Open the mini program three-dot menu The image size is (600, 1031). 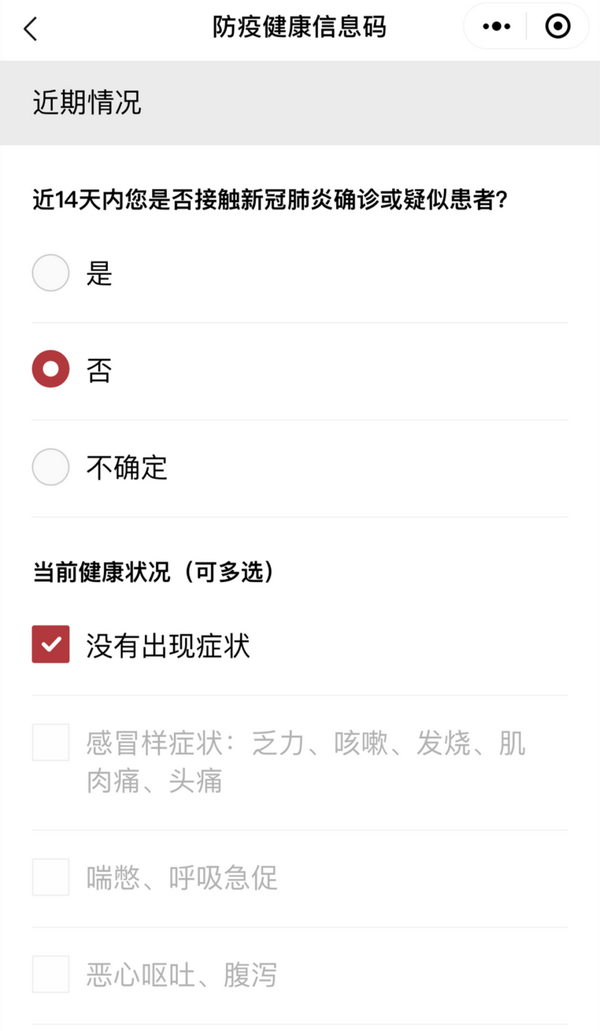[x=496, y=27]
